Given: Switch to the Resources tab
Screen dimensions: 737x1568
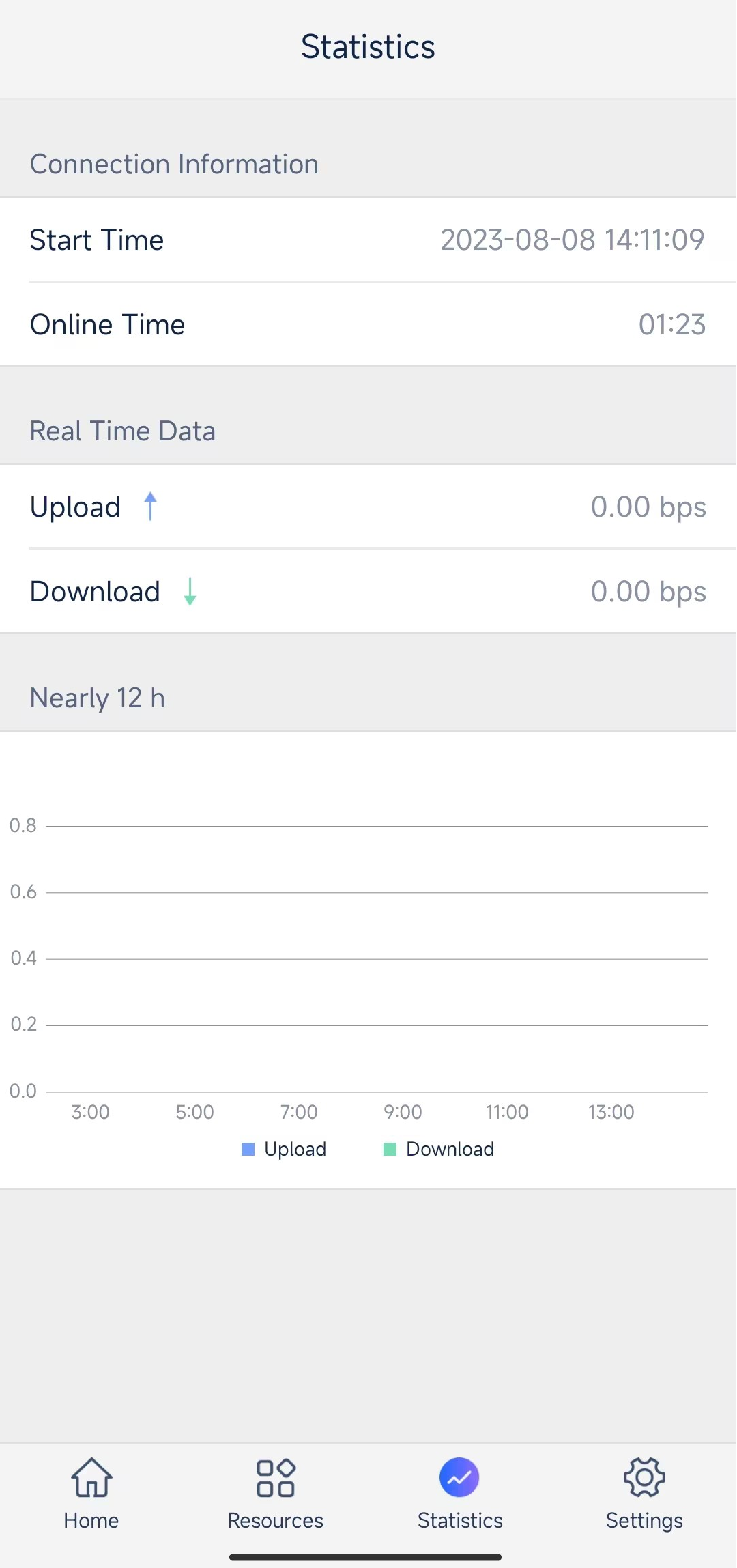Looking at the screenshot, I should click(x=276, y=1494).
